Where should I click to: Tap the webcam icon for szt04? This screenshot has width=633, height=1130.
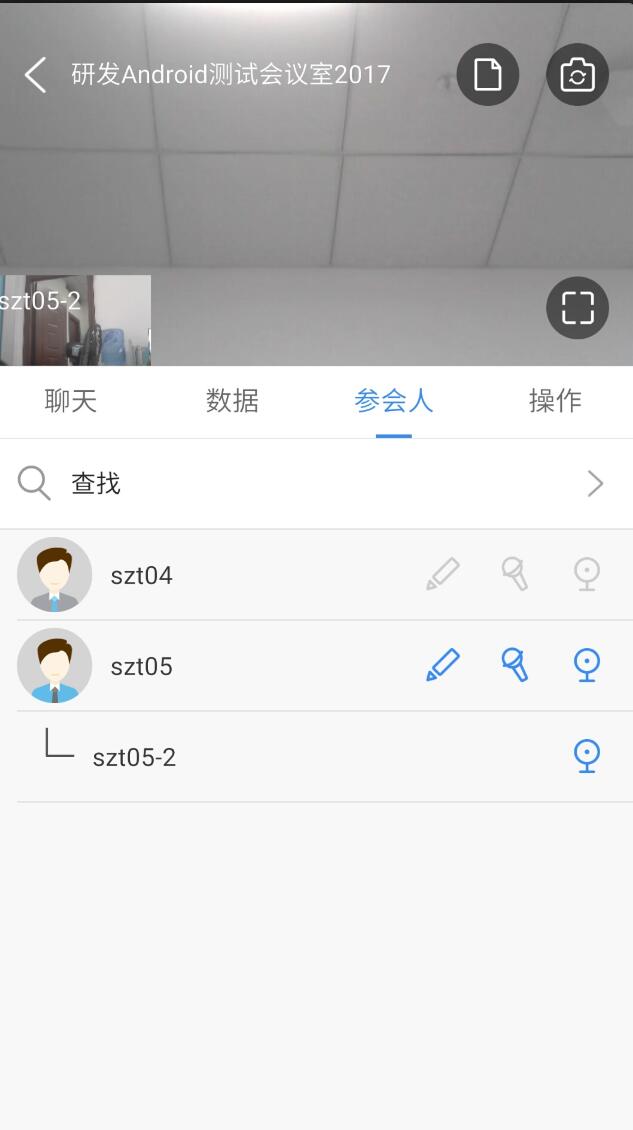pyautogui.click(x=587, y=574)
